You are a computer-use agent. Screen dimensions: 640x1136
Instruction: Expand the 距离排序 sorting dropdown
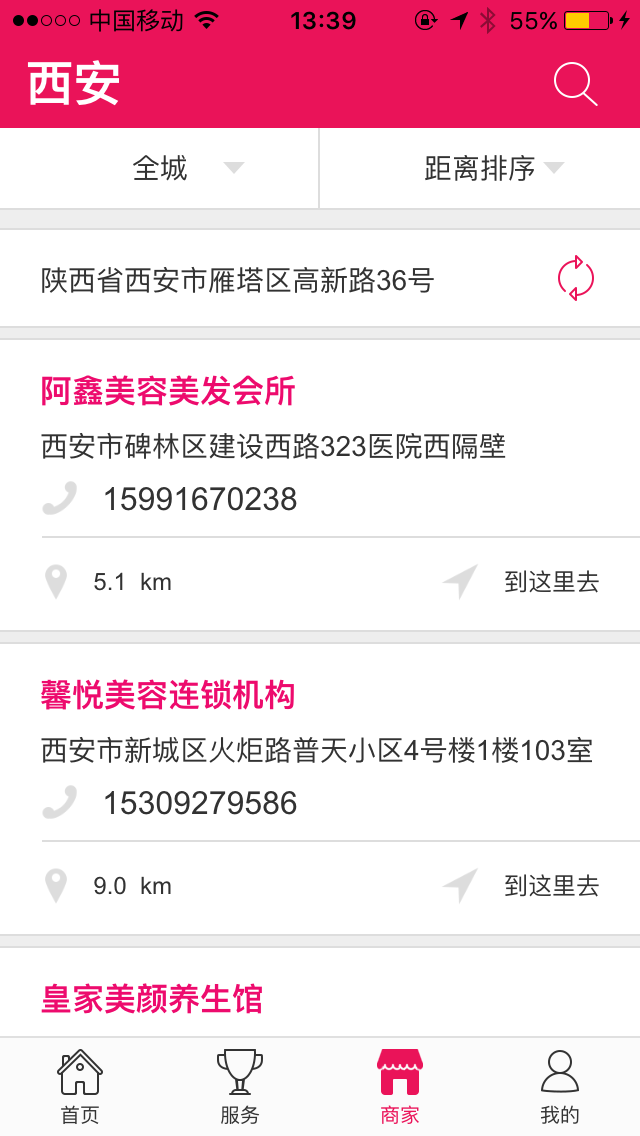coord(480,168)
